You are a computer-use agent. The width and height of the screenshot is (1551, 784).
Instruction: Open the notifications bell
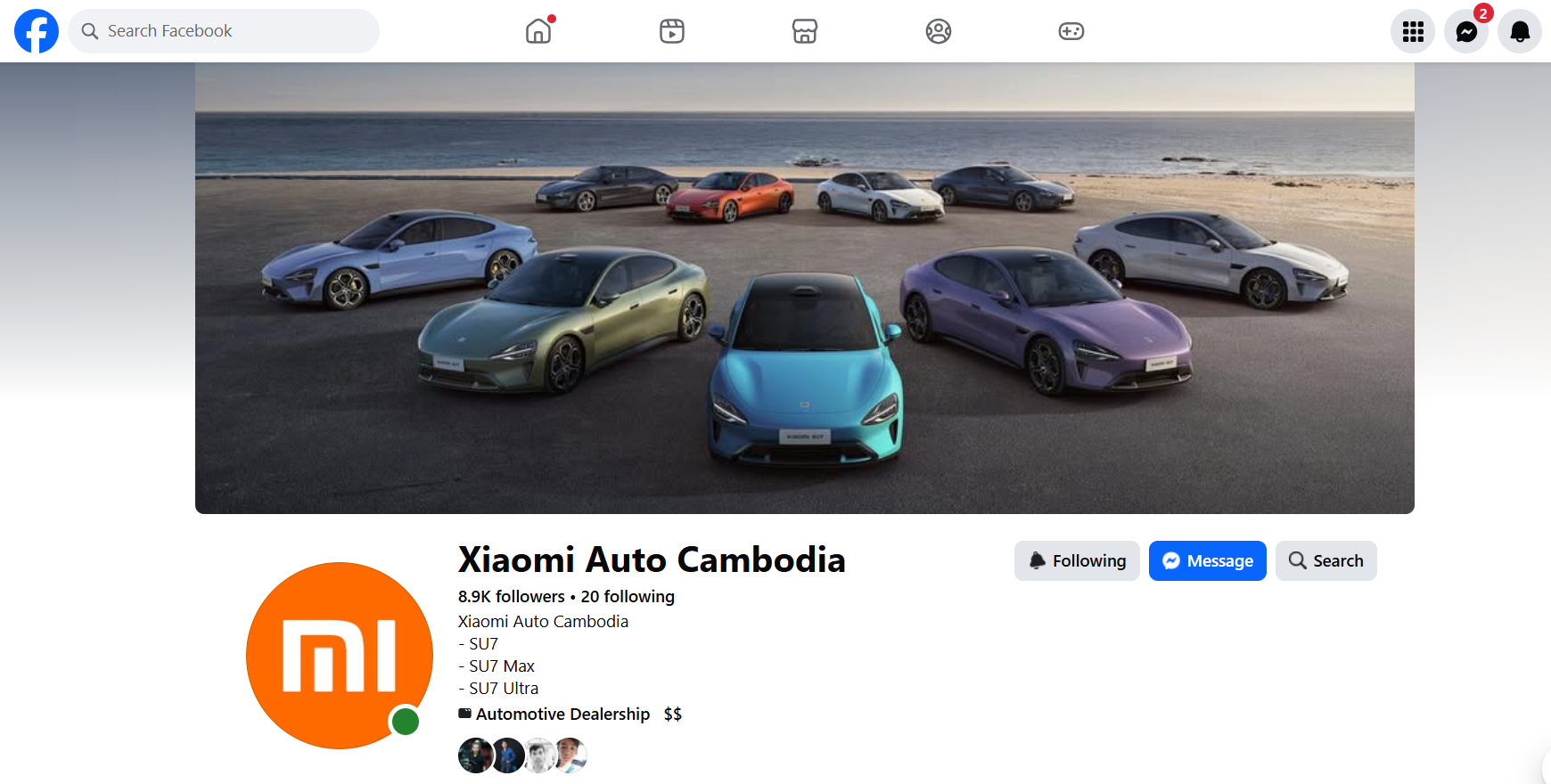(1519, 32)
